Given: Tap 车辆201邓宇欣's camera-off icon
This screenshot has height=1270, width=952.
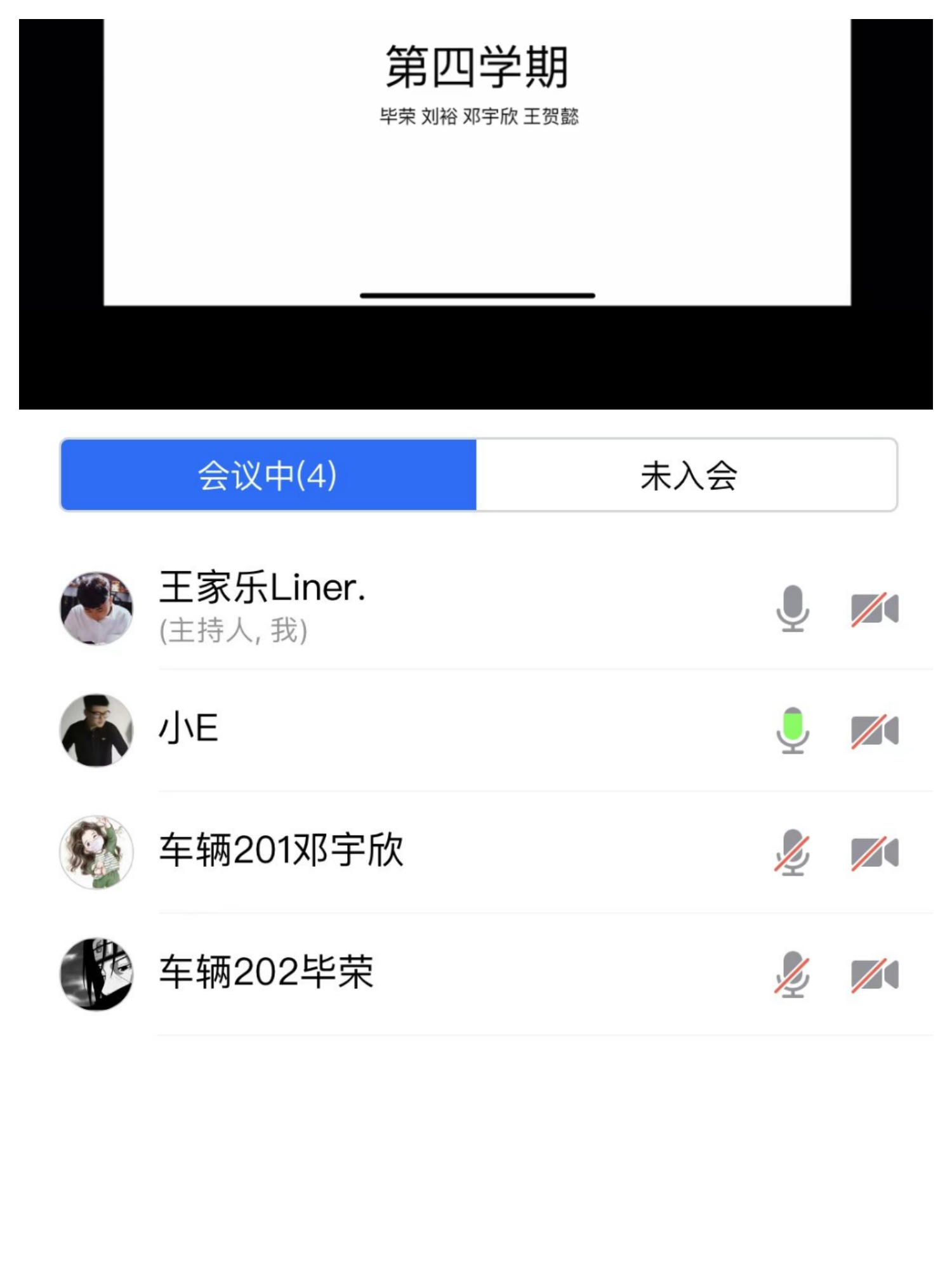Looking at the screenshot, I should (875, 853).
